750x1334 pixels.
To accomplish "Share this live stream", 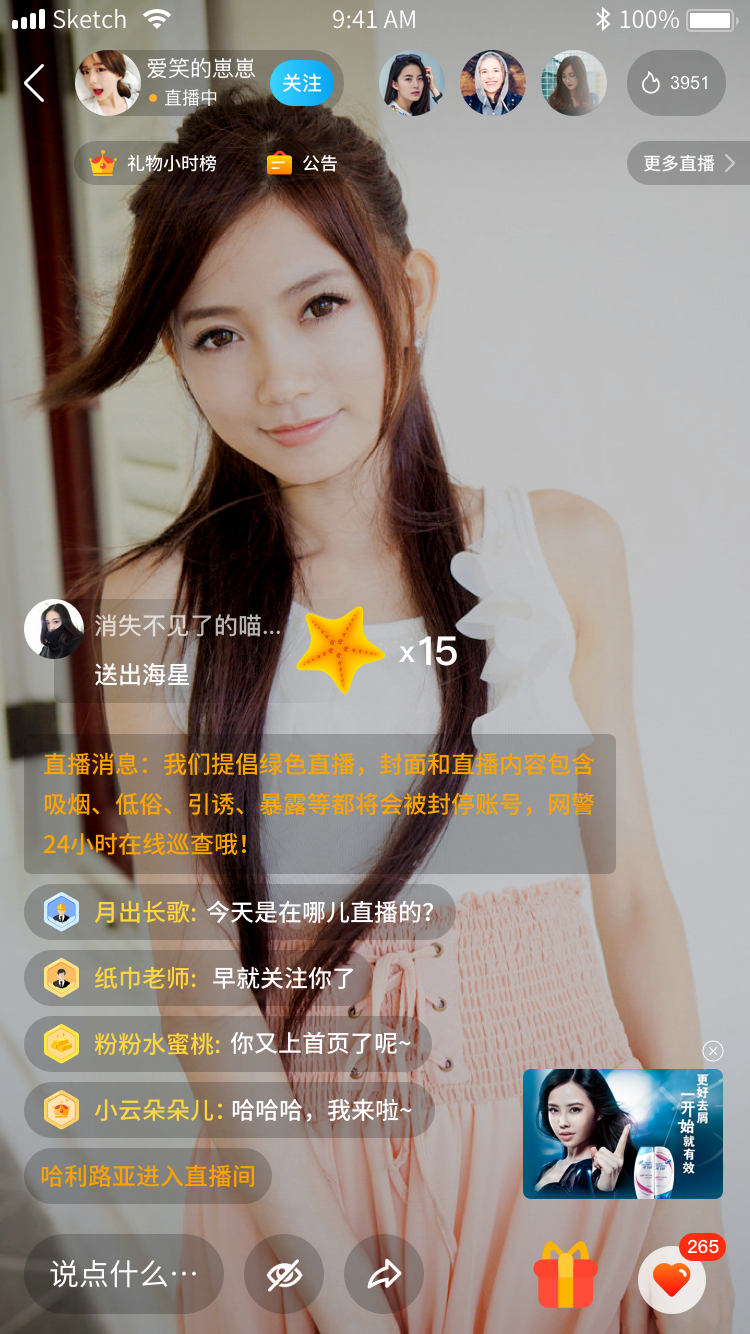I will pyautogui.click(x=384, y=1274).
